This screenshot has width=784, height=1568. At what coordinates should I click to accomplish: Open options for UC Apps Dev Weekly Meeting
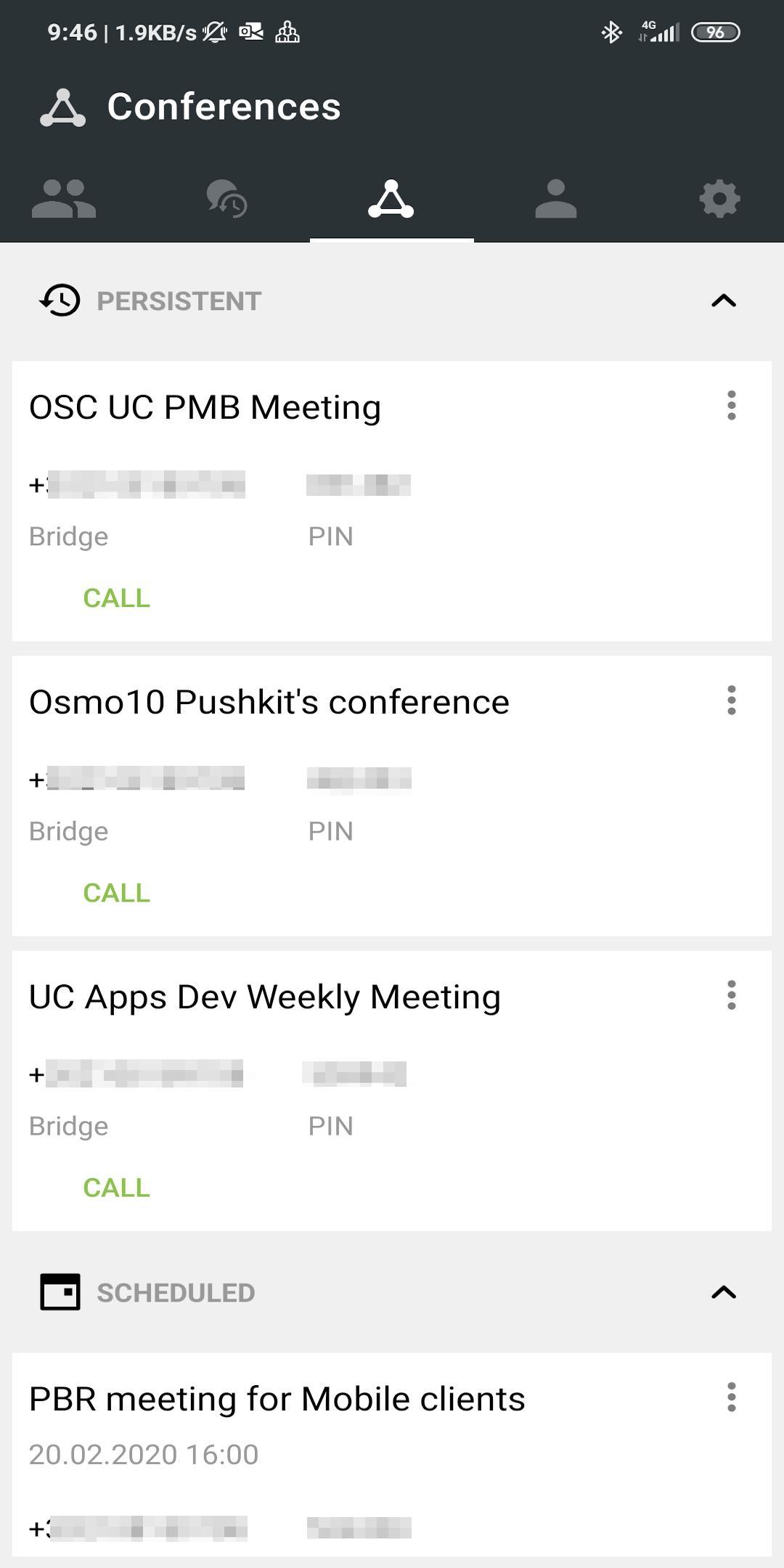(732, 995)
